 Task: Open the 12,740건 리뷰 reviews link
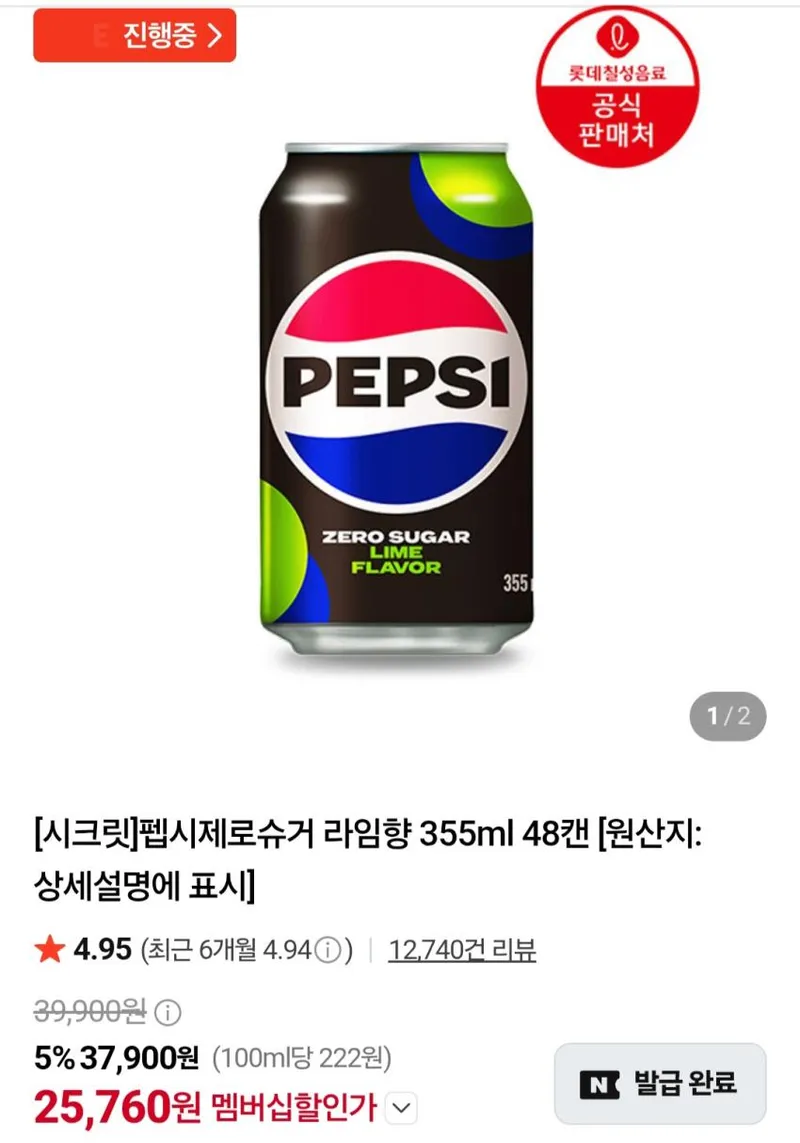[x=462, y=950]
